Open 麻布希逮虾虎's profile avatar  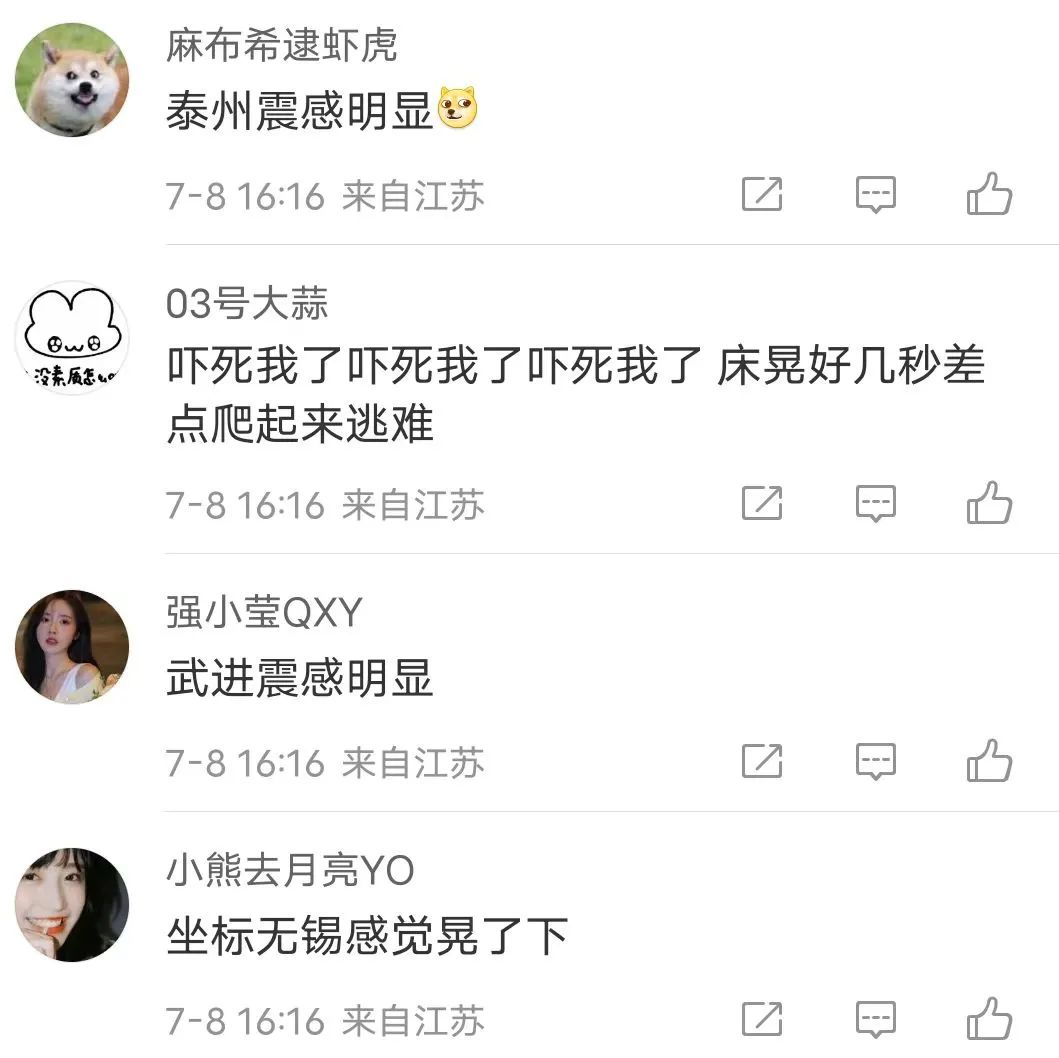pos(72,80)
